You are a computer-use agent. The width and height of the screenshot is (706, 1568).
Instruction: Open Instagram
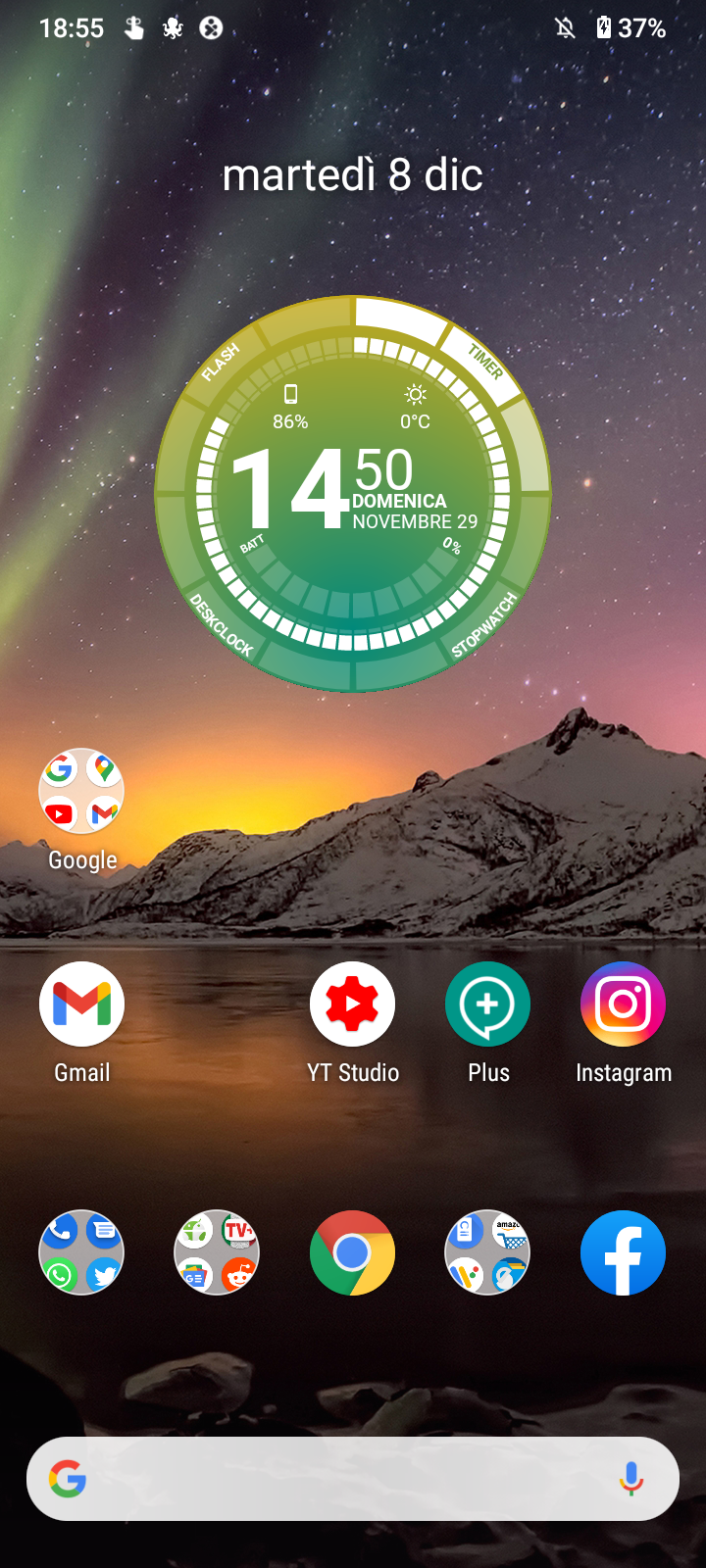(x=623, y=1004)
